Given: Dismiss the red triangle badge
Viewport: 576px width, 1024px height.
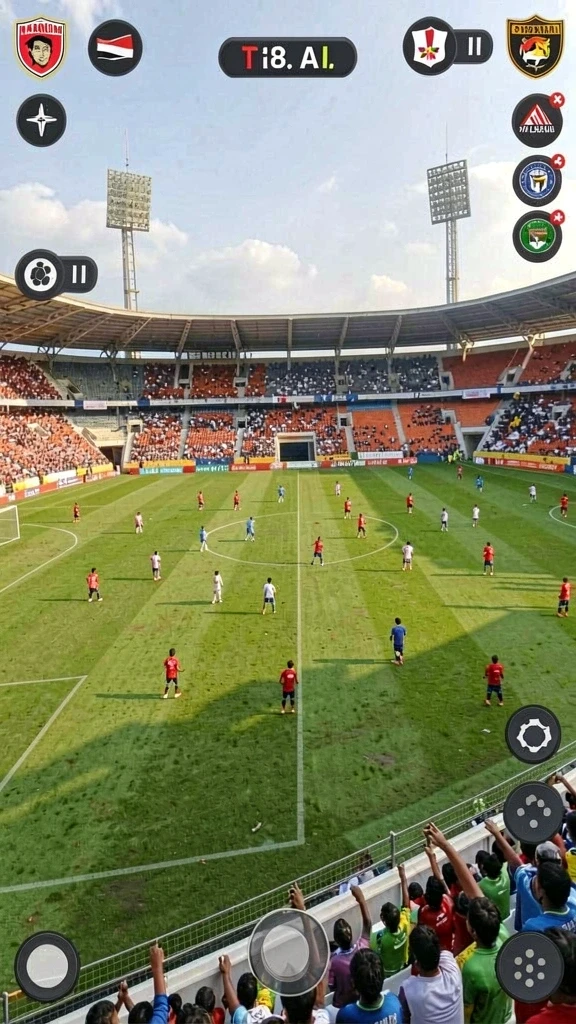Looking at the screenshot, I should [x=557, y=101].
